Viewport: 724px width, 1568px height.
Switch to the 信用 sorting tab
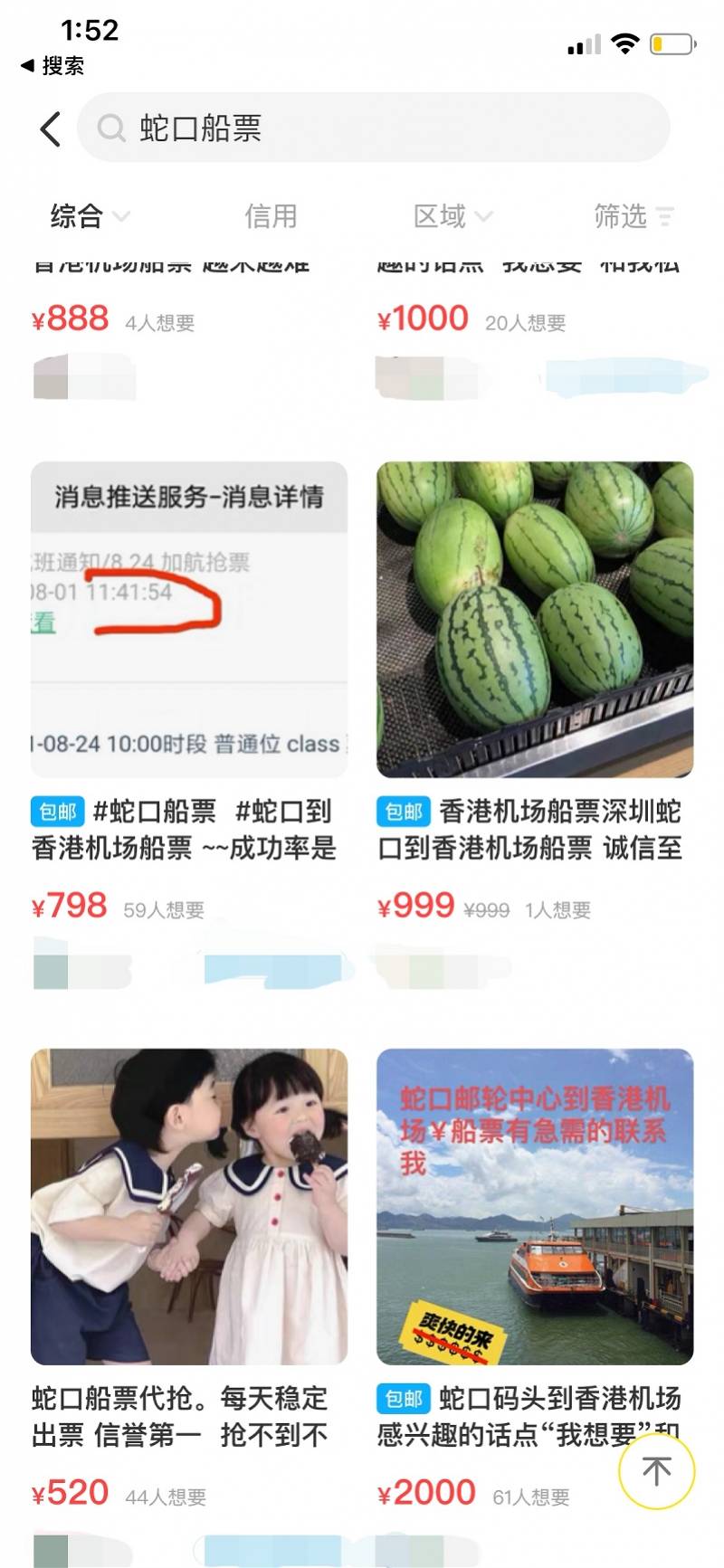coord(270,216)
